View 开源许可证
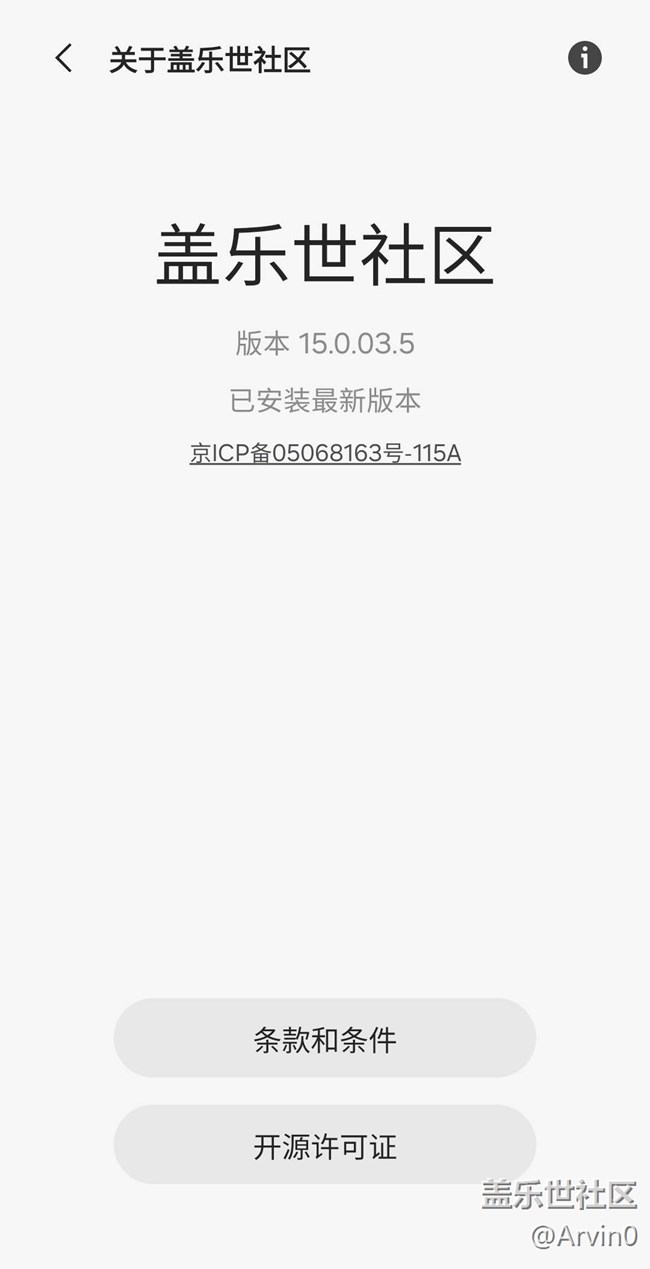Image resolution: width=650 pixels, height=1269 pixels. 325,1145
